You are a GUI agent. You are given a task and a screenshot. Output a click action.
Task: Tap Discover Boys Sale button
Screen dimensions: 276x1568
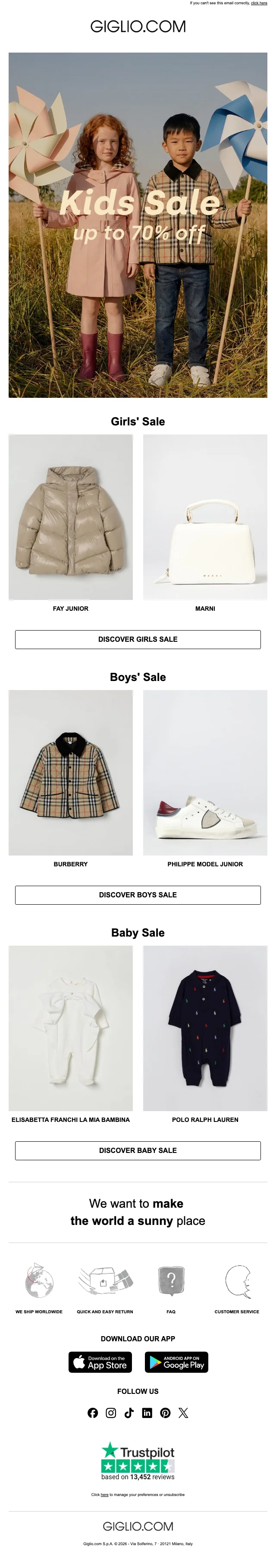(x=138, y=895)
